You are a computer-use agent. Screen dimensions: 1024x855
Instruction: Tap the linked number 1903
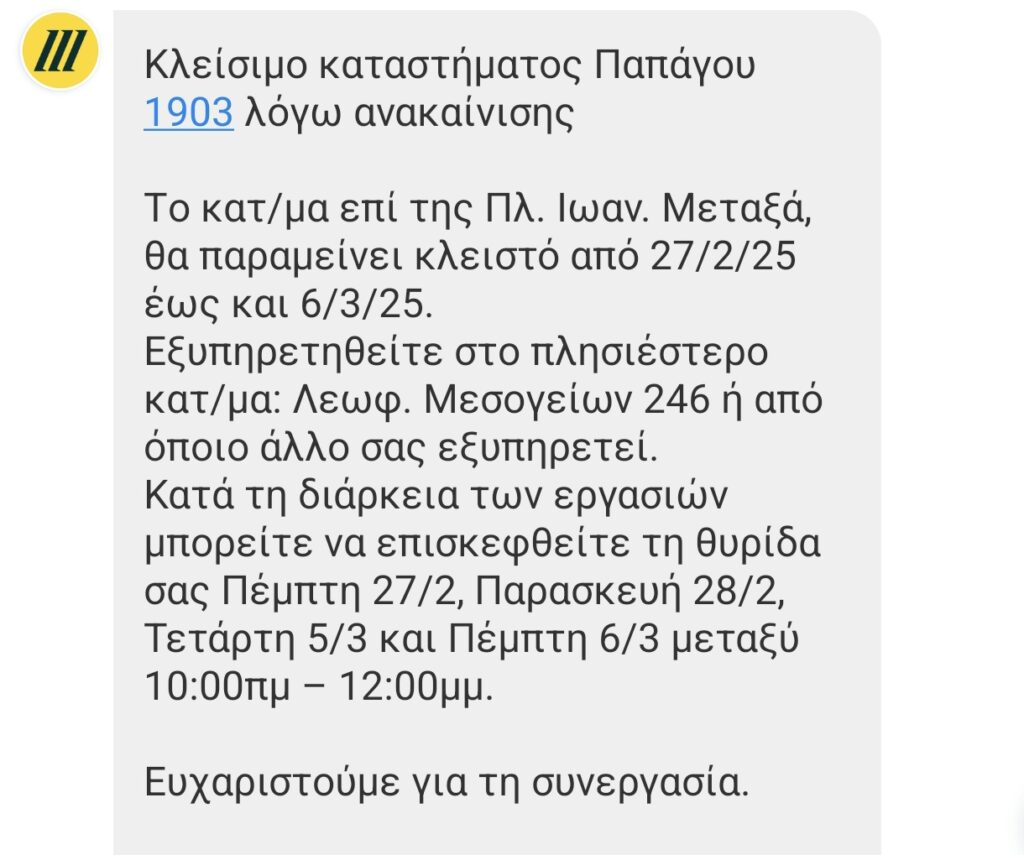point(188,113)
